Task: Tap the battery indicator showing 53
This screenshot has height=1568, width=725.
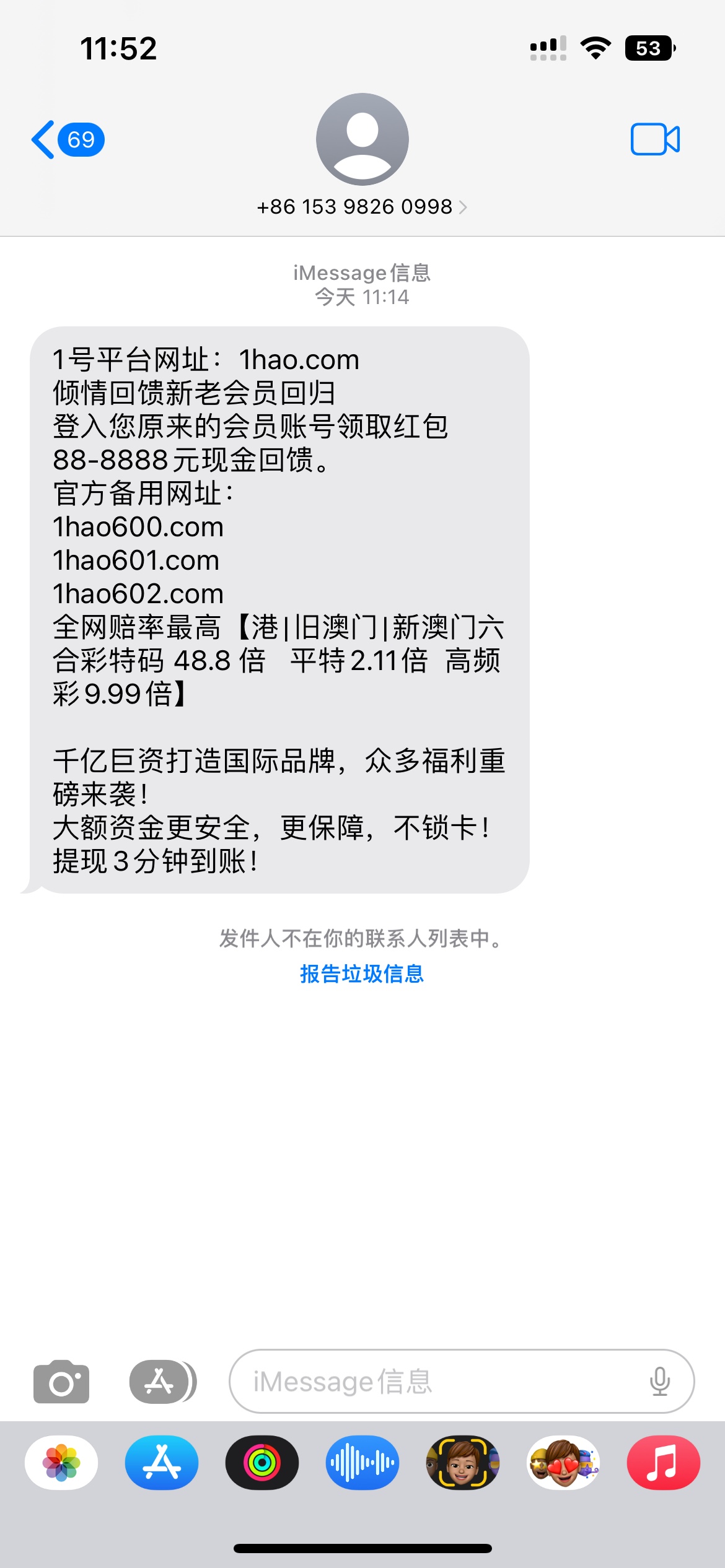Action: coord(649,46)
